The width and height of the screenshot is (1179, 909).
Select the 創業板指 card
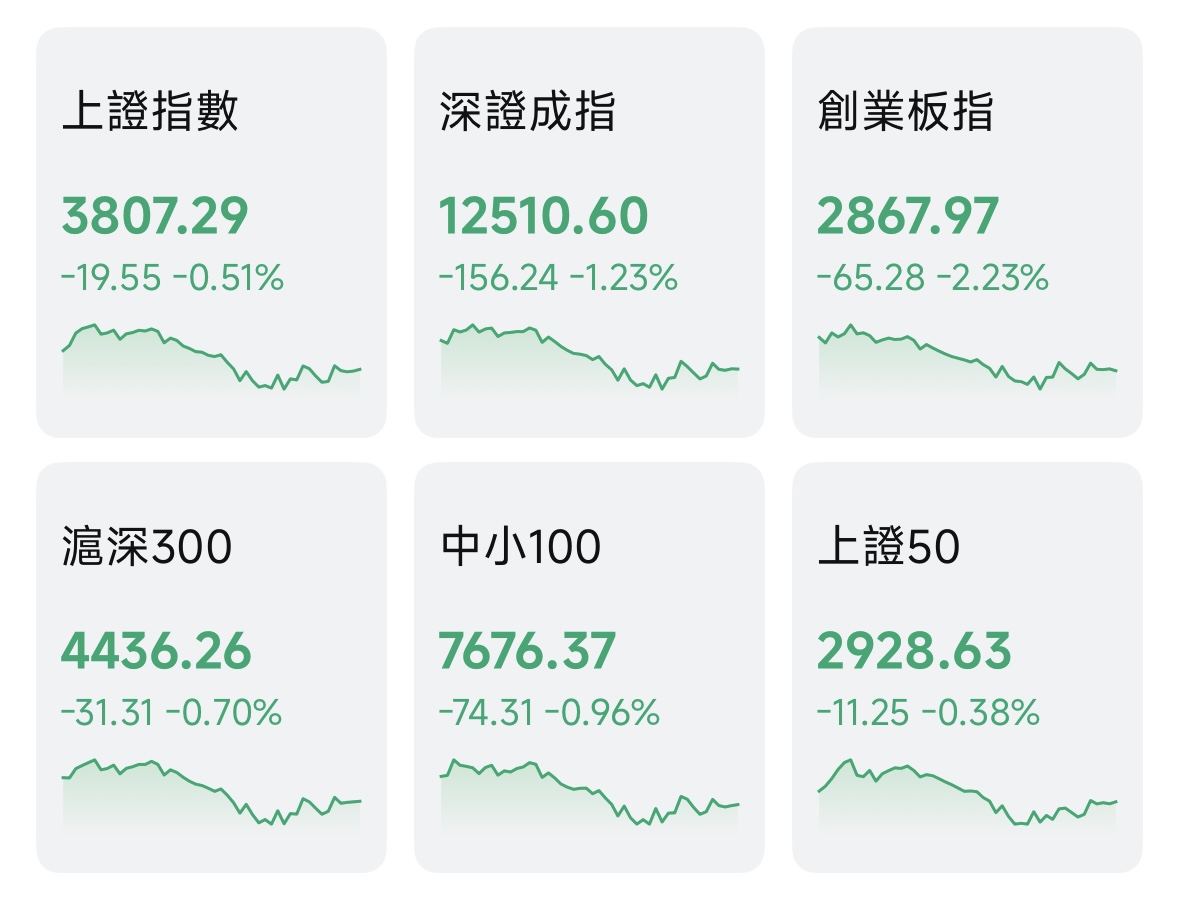coord(967,232)
